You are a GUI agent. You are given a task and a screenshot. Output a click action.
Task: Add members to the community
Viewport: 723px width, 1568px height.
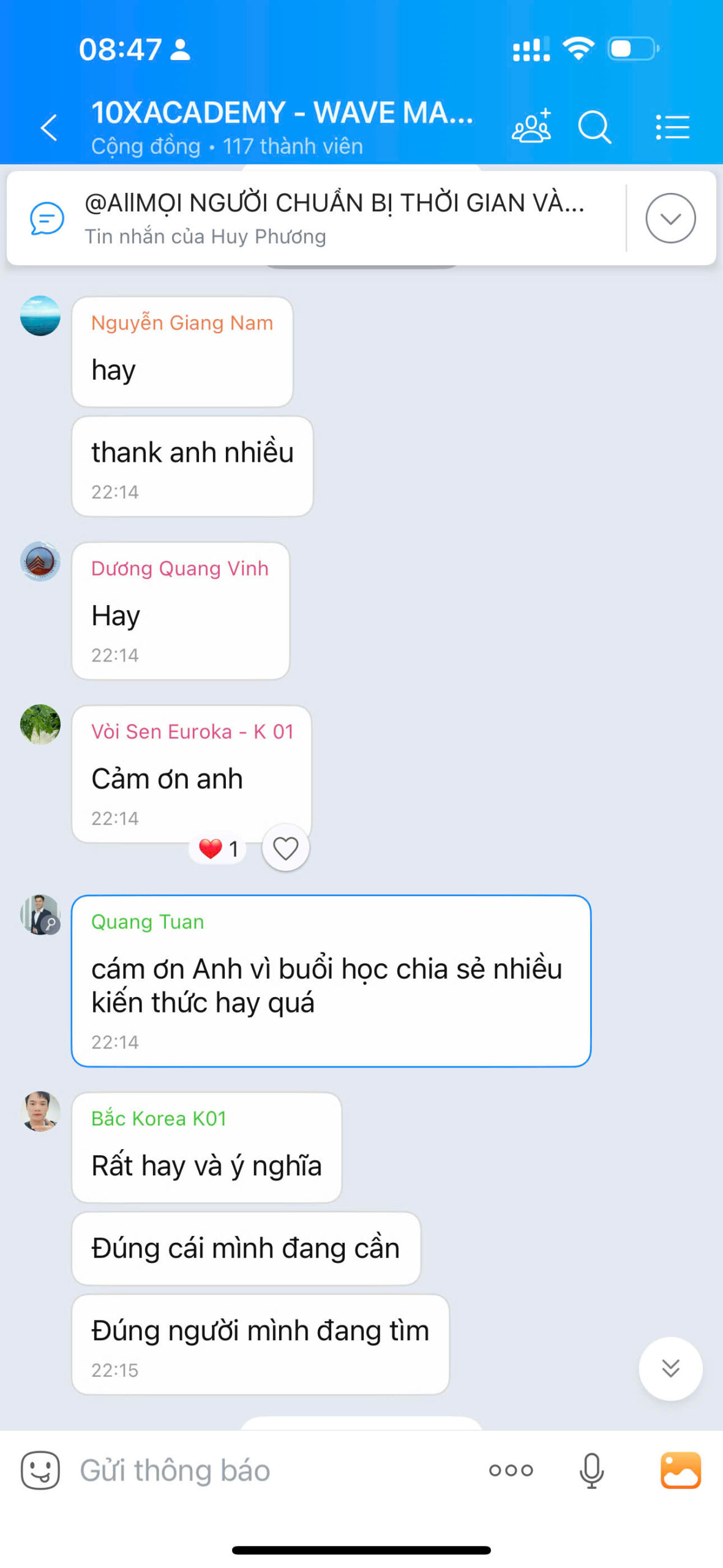[531, 126]
